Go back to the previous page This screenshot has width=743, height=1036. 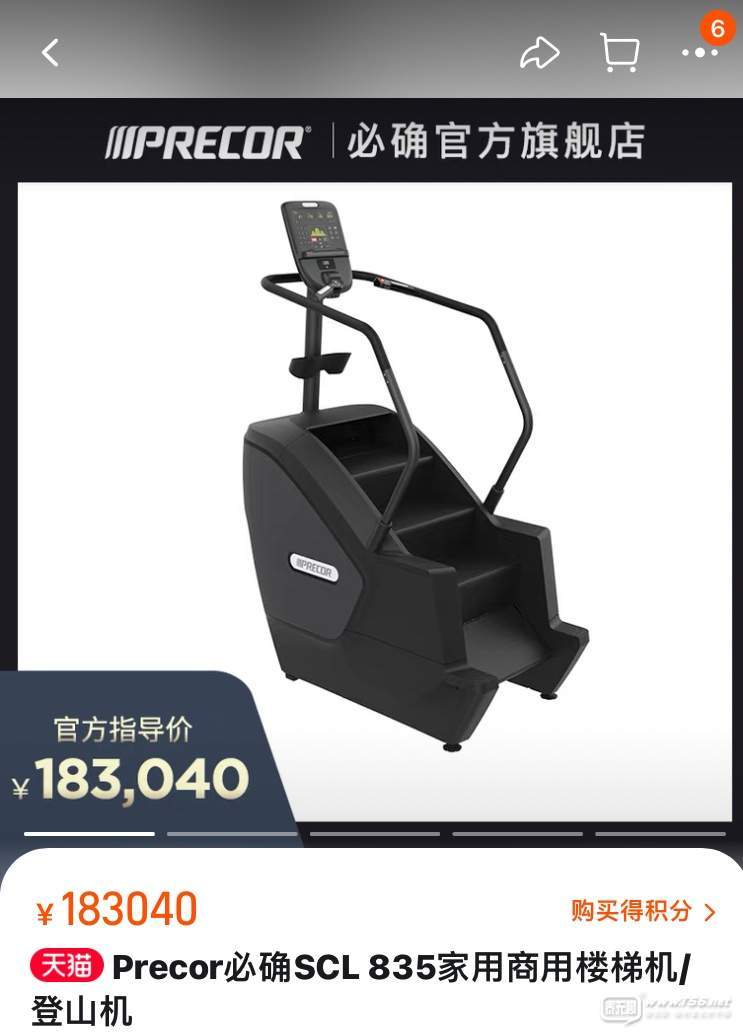tap(51, 52)
